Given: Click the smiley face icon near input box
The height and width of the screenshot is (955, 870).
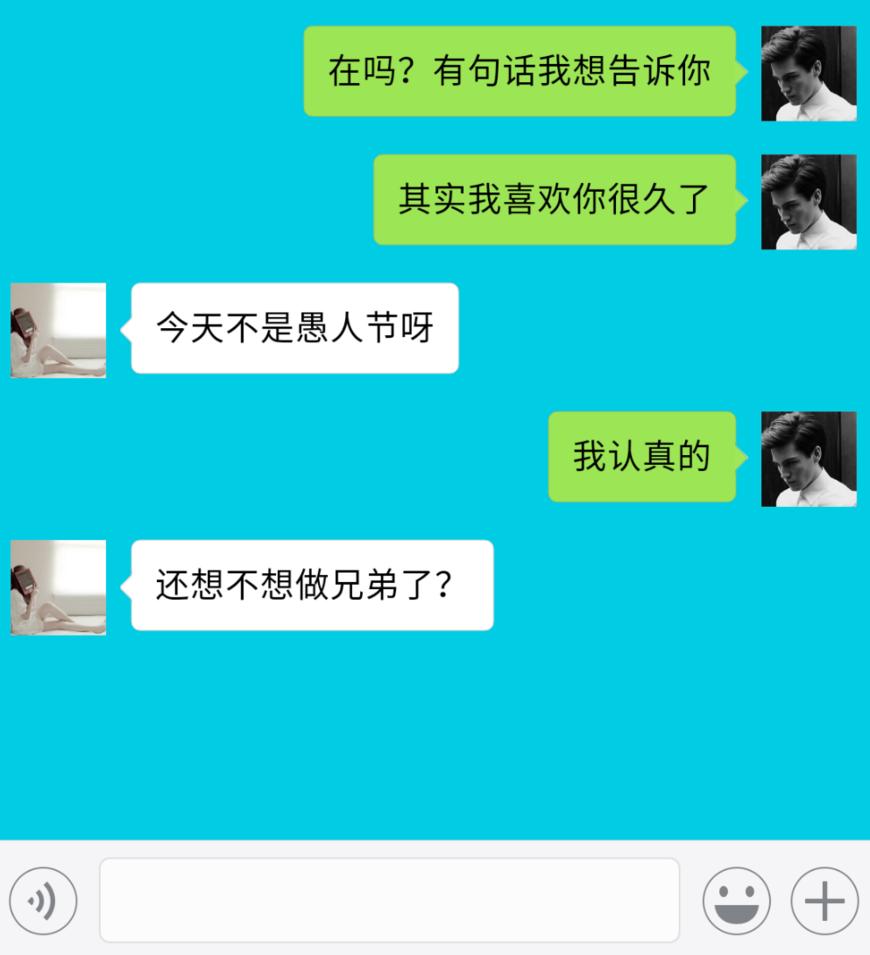Looking at the screenshot, I should pos(737,901).
